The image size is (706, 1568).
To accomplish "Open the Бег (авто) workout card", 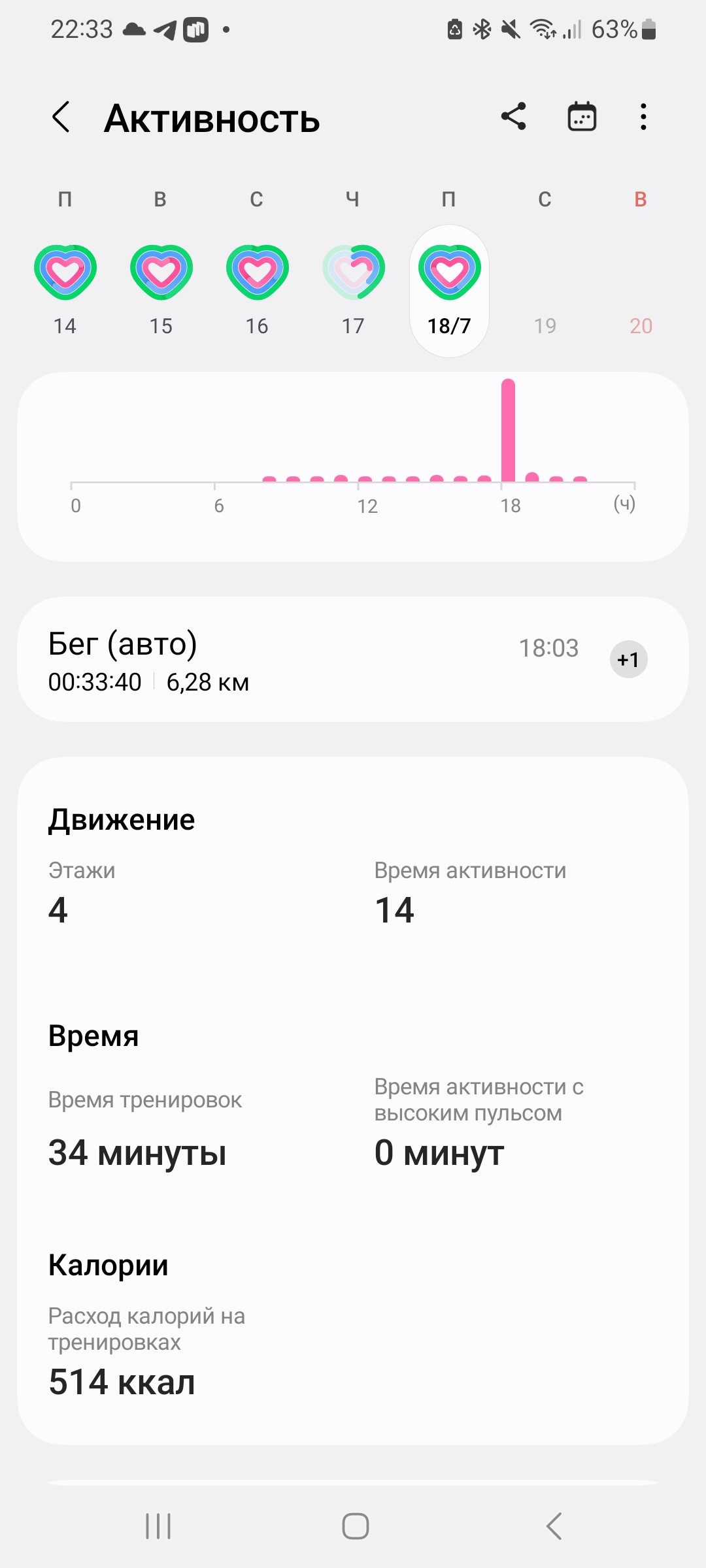I will (x=353, y=659).
